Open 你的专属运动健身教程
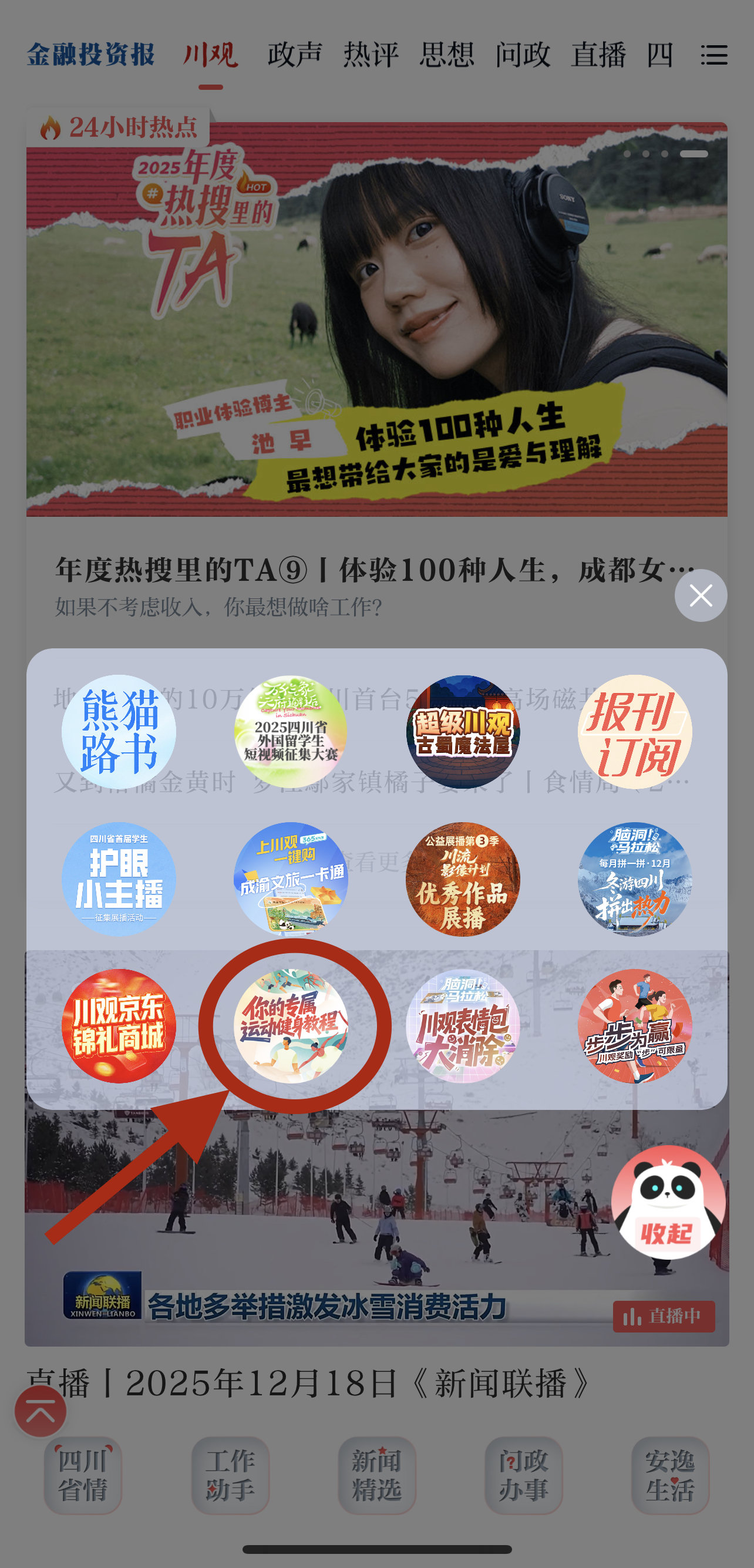754x1568 pixels. 291,1025
